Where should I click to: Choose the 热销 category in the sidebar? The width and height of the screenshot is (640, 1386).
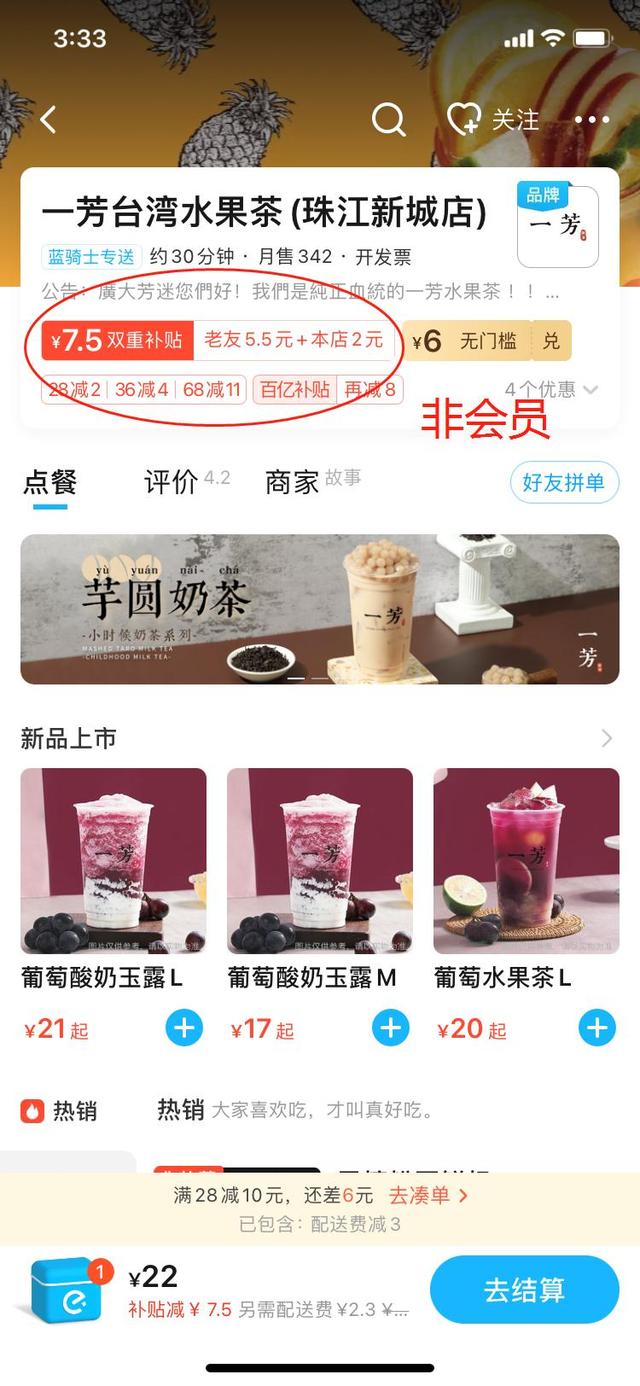coord(60,1111)
